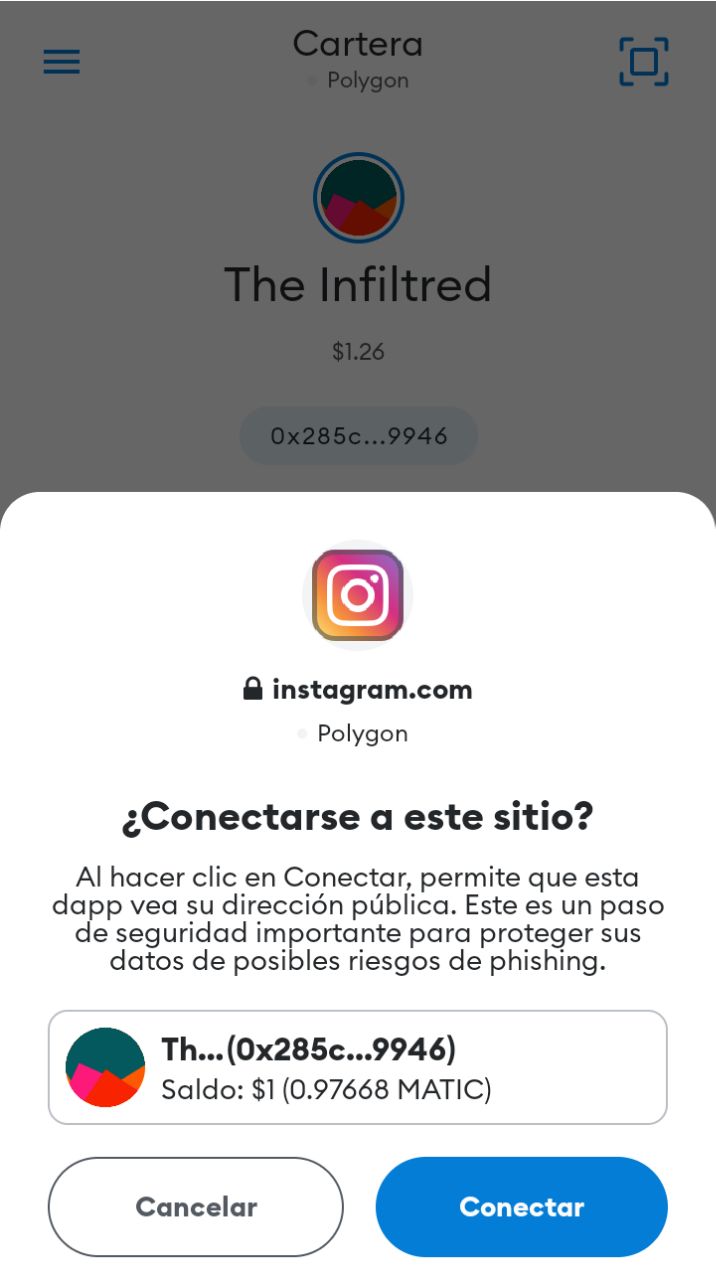Copy the 0x285c...9946 address chip

point(358,436)
